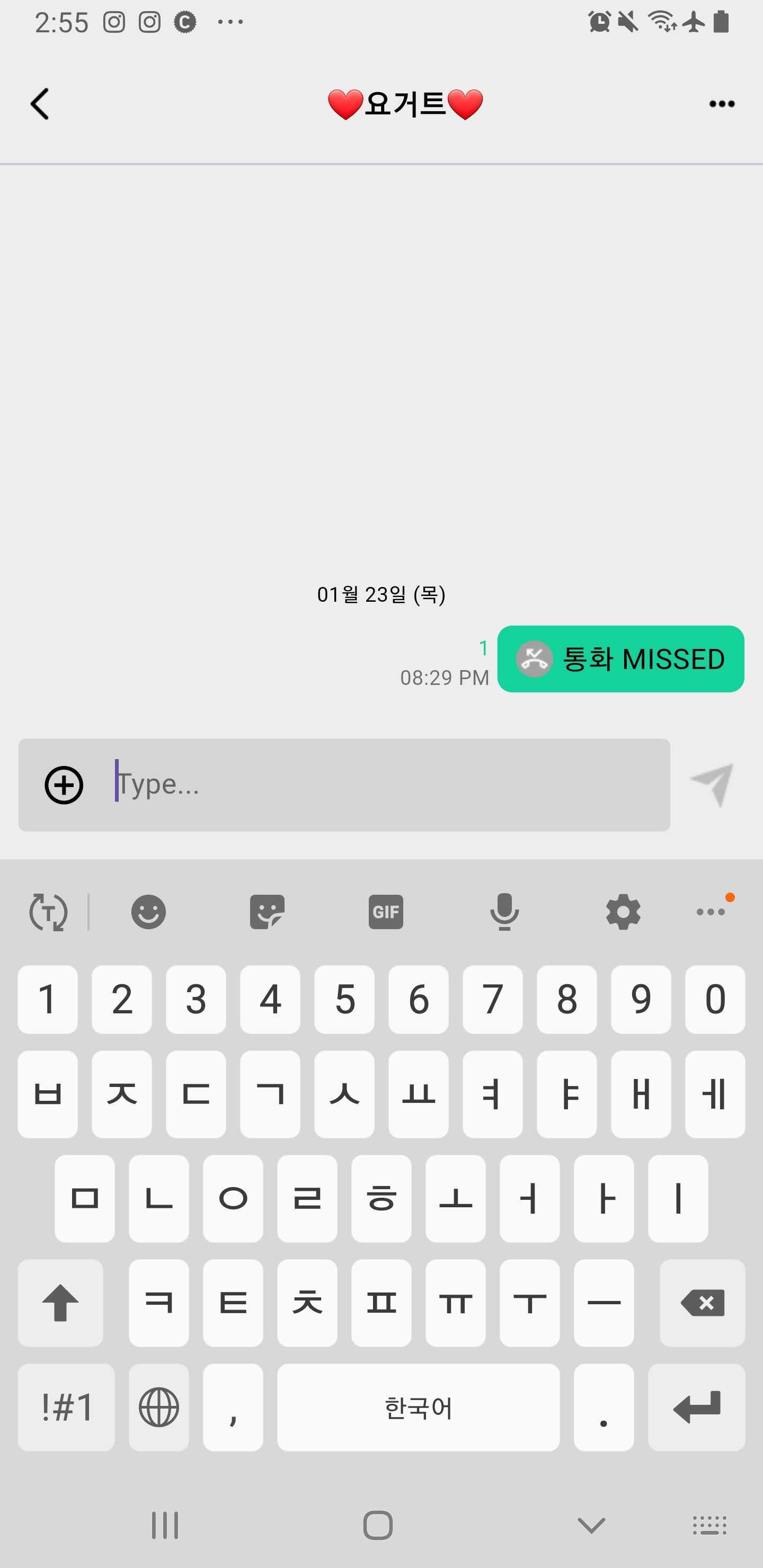Tap the 통화 MISSED call bubble
Image resolution: width=763 pixels, height=1568 pixels.
620,658
